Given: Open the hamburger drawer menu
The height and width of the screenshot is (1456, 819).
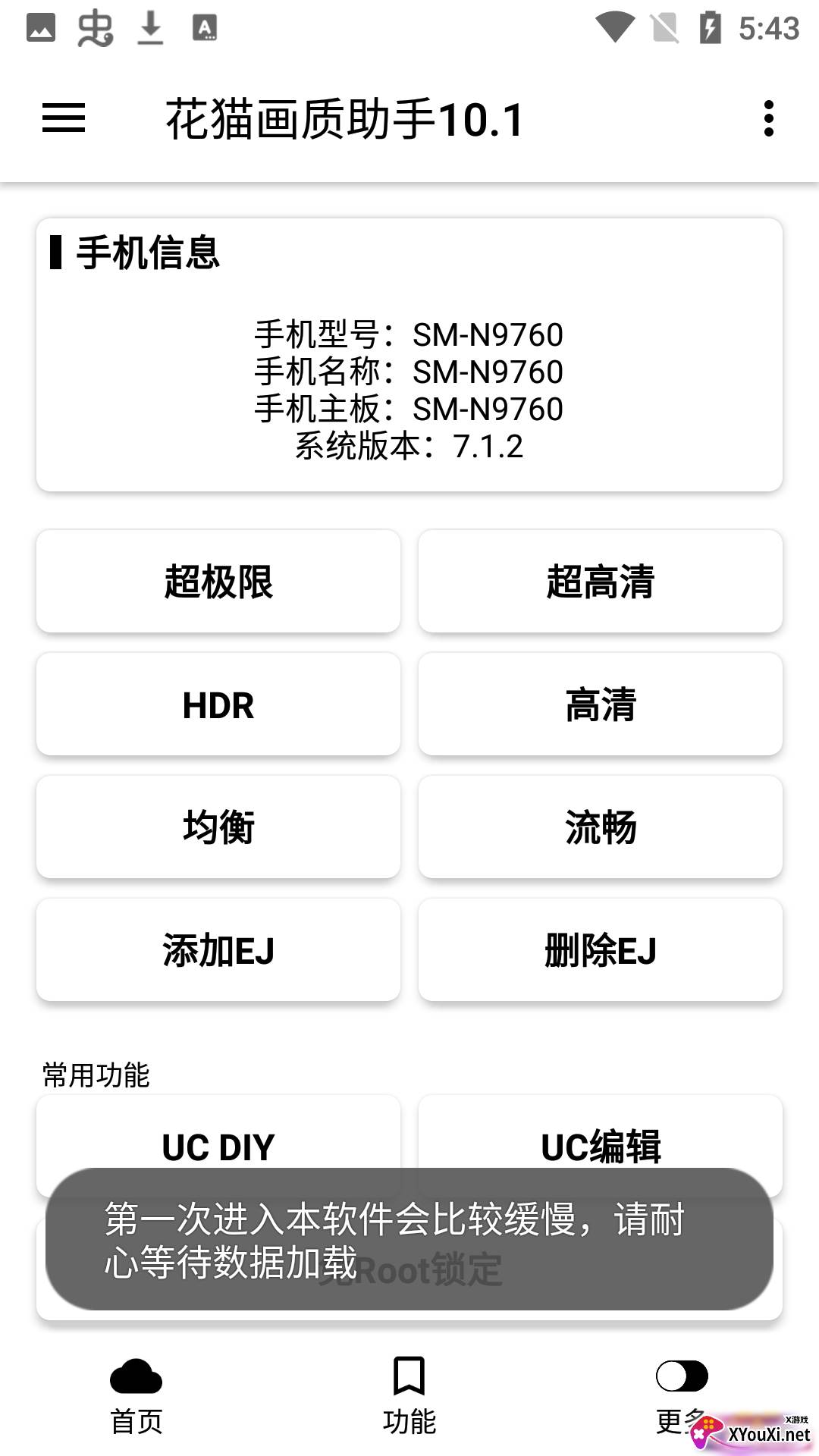Looking at the screenshot, I should pos(64,118).
